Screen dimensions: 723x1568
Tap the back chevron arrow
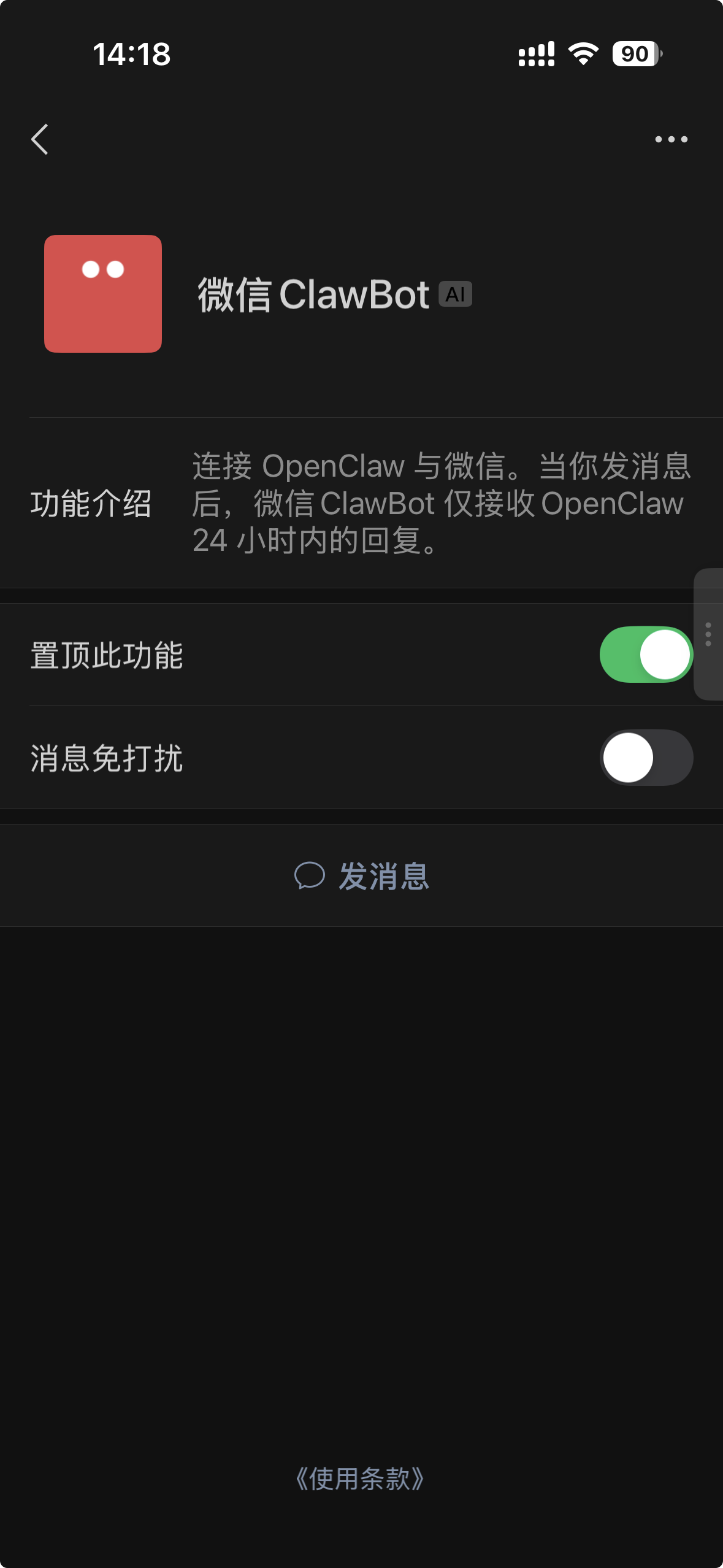[x=39, y=139]
